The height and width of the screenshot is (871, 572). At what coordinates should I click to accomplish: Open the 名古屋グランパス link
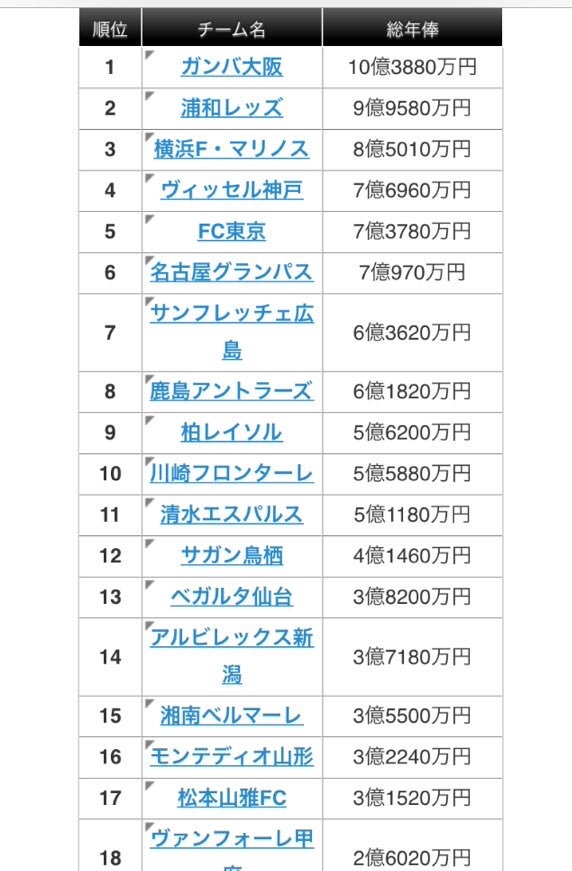coord(232,272)
